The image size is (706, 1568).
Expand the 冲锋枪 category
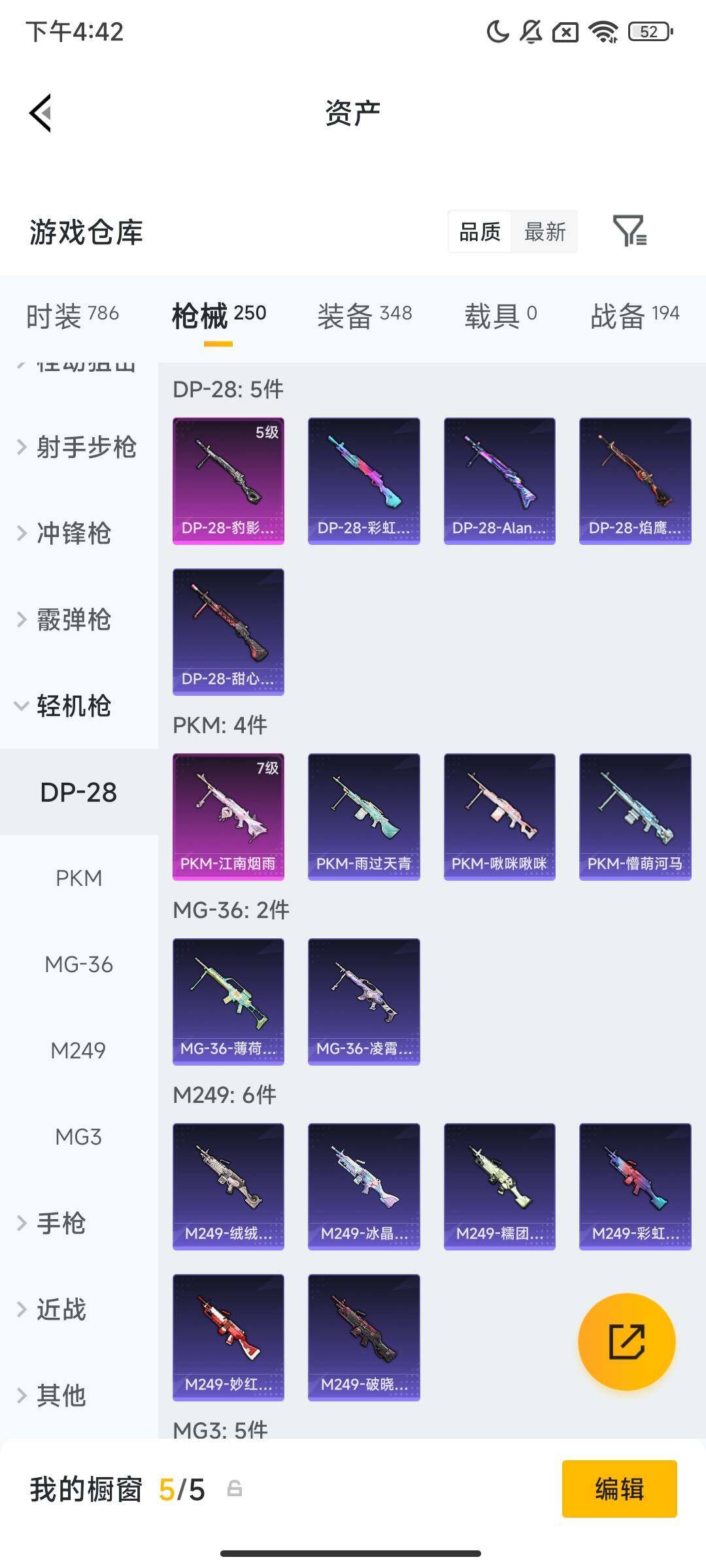(x=65, y=533)
